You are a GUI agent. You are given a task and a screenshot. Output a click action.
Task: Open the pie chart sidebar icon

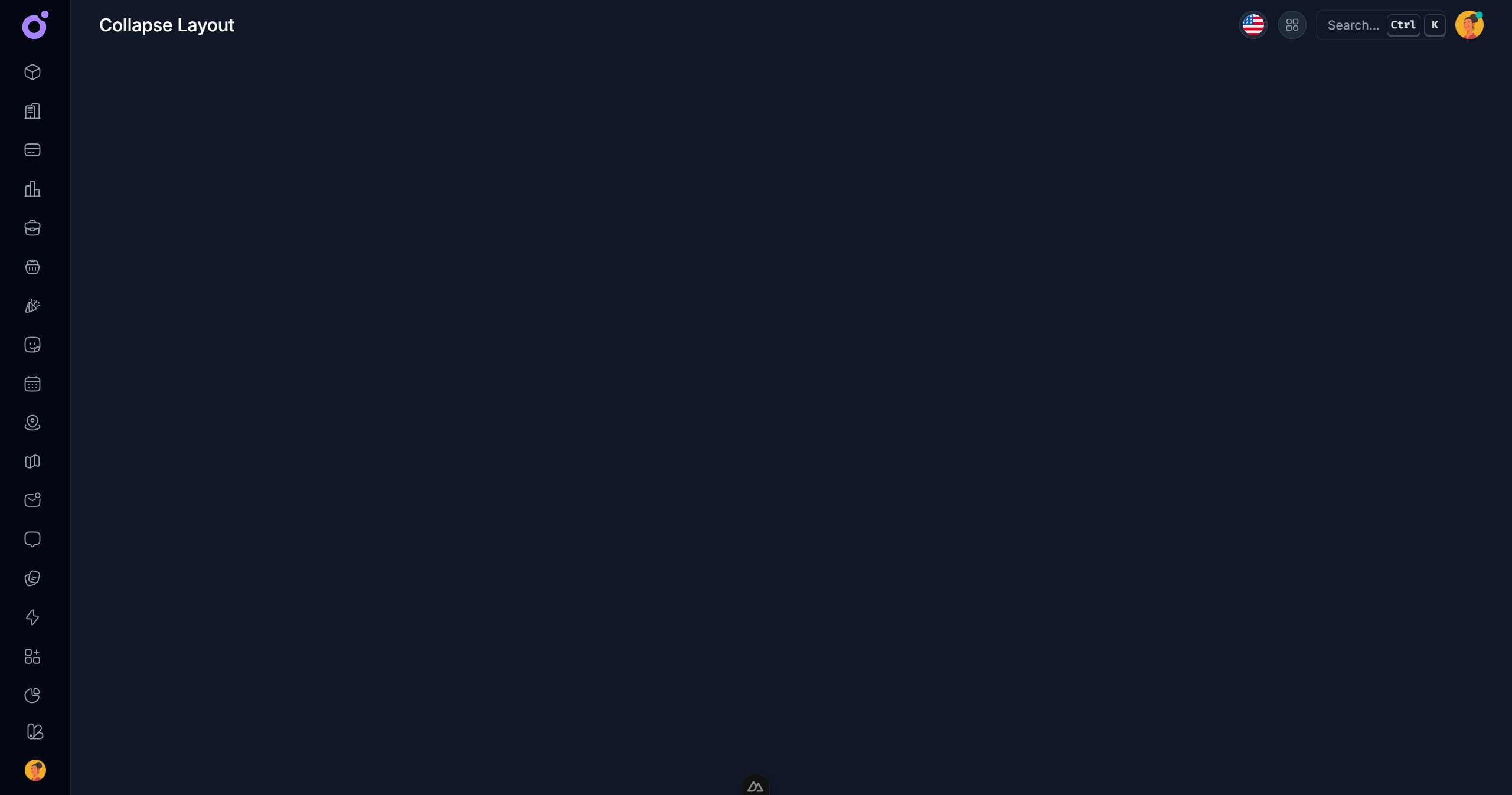pyautogui.click(x=32, y=695)
